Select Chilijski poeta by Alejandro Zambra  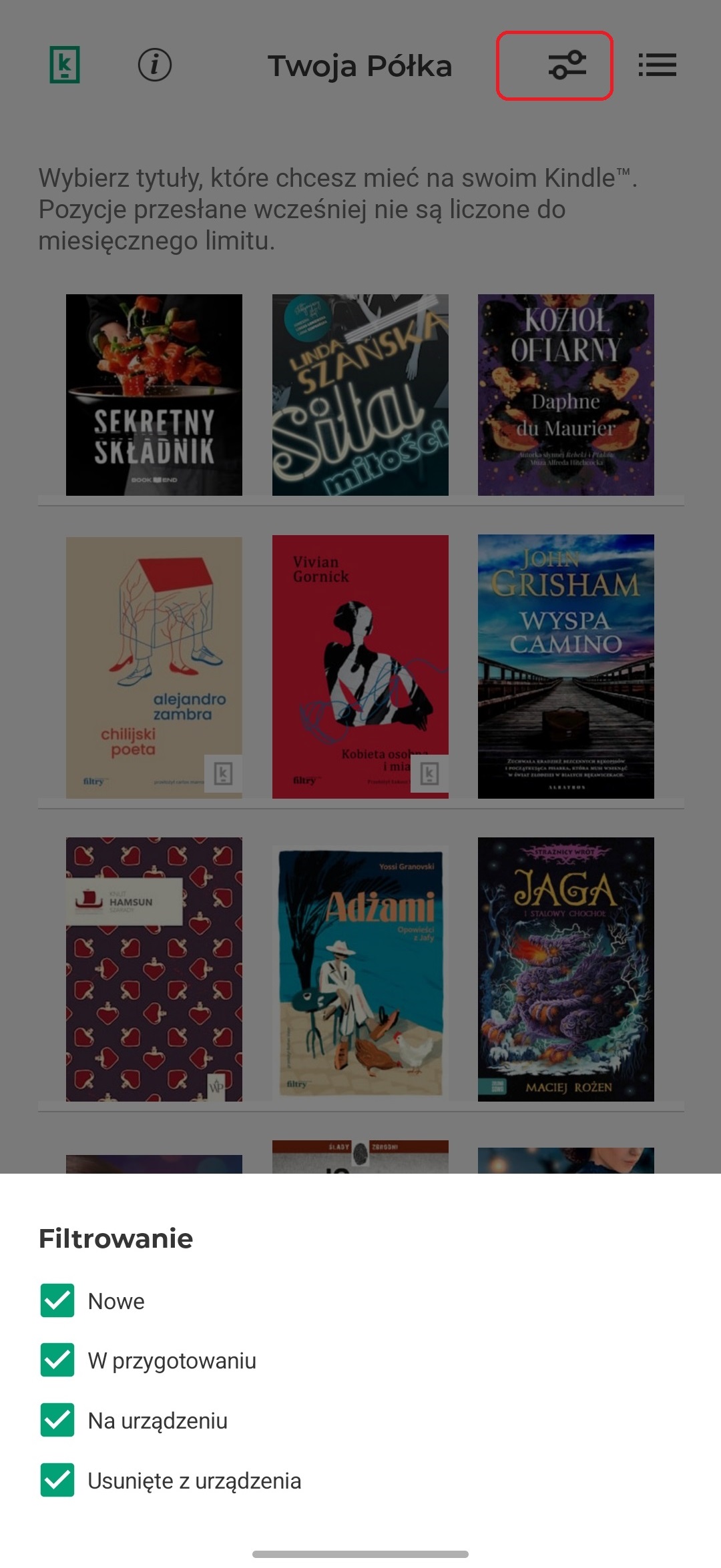[x=154, y=667]
